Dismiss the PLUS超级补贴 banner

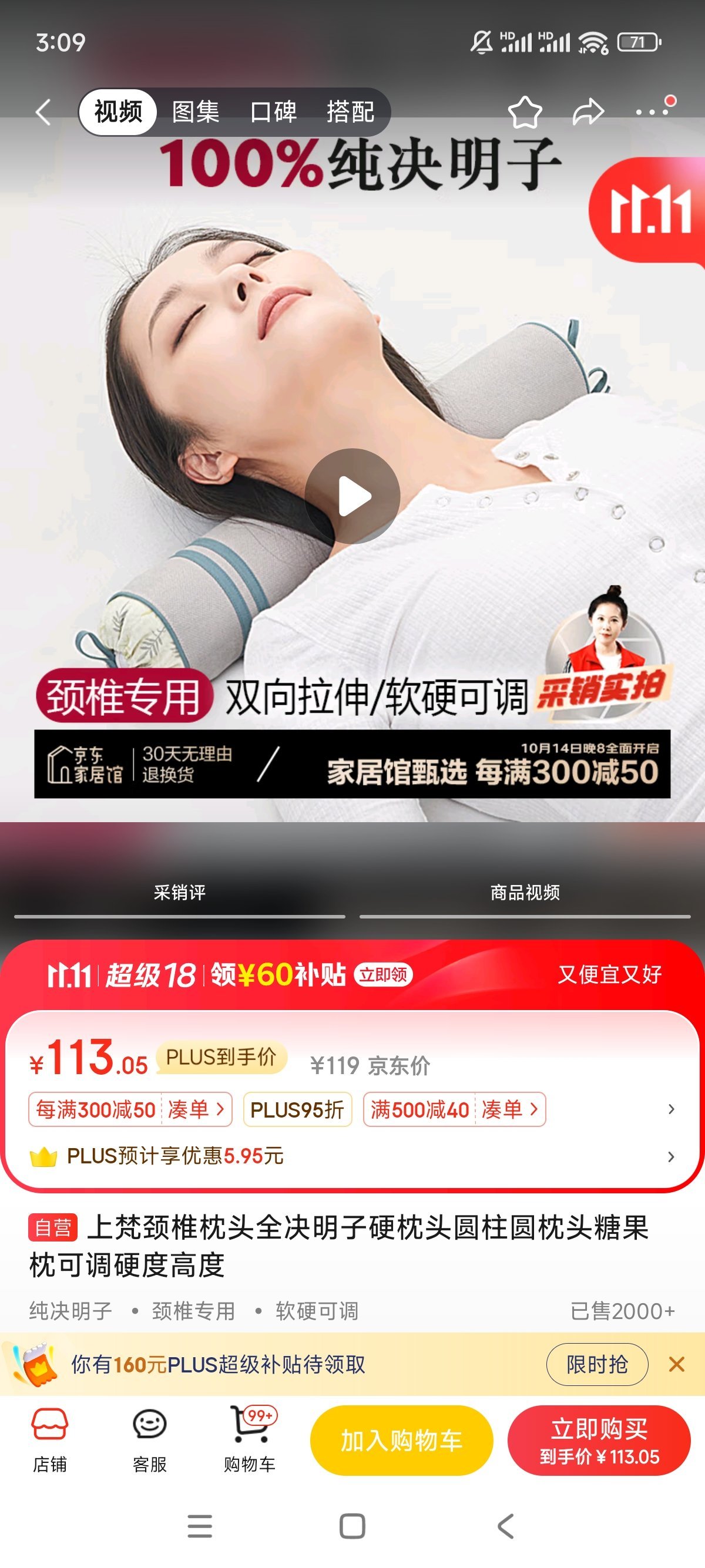click(x=676, y=1364)
